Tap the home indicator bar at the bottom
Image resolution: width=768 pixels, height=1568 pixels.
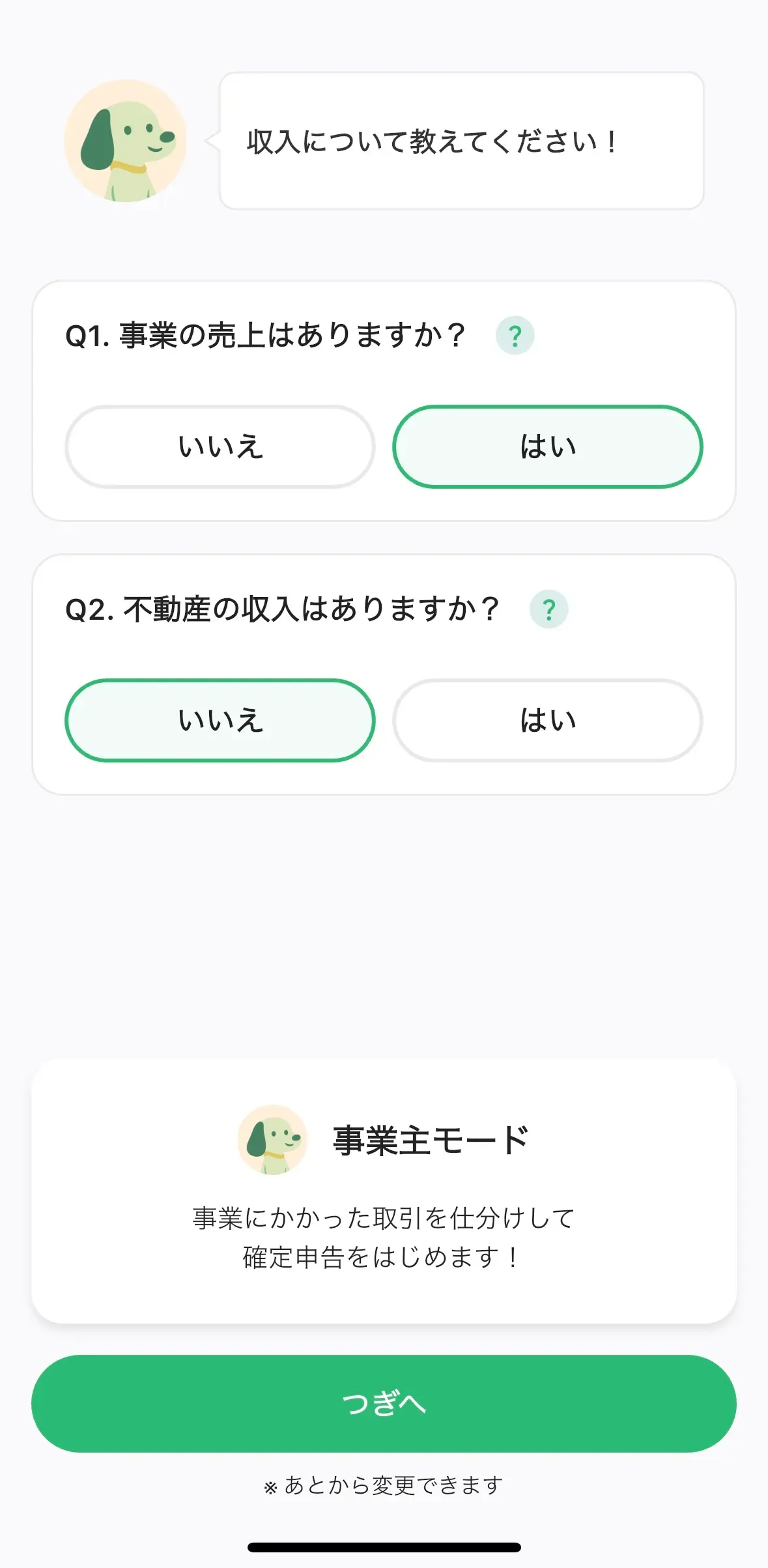tap(384, 1544)
